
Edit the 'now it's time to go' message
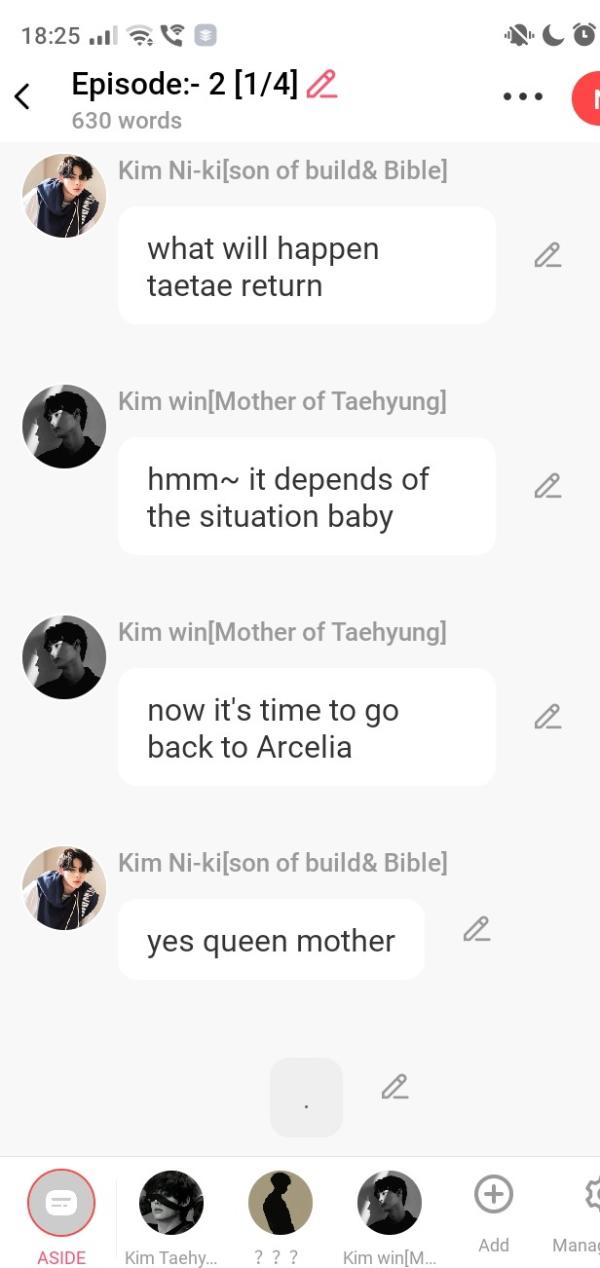tap(547, 717)
